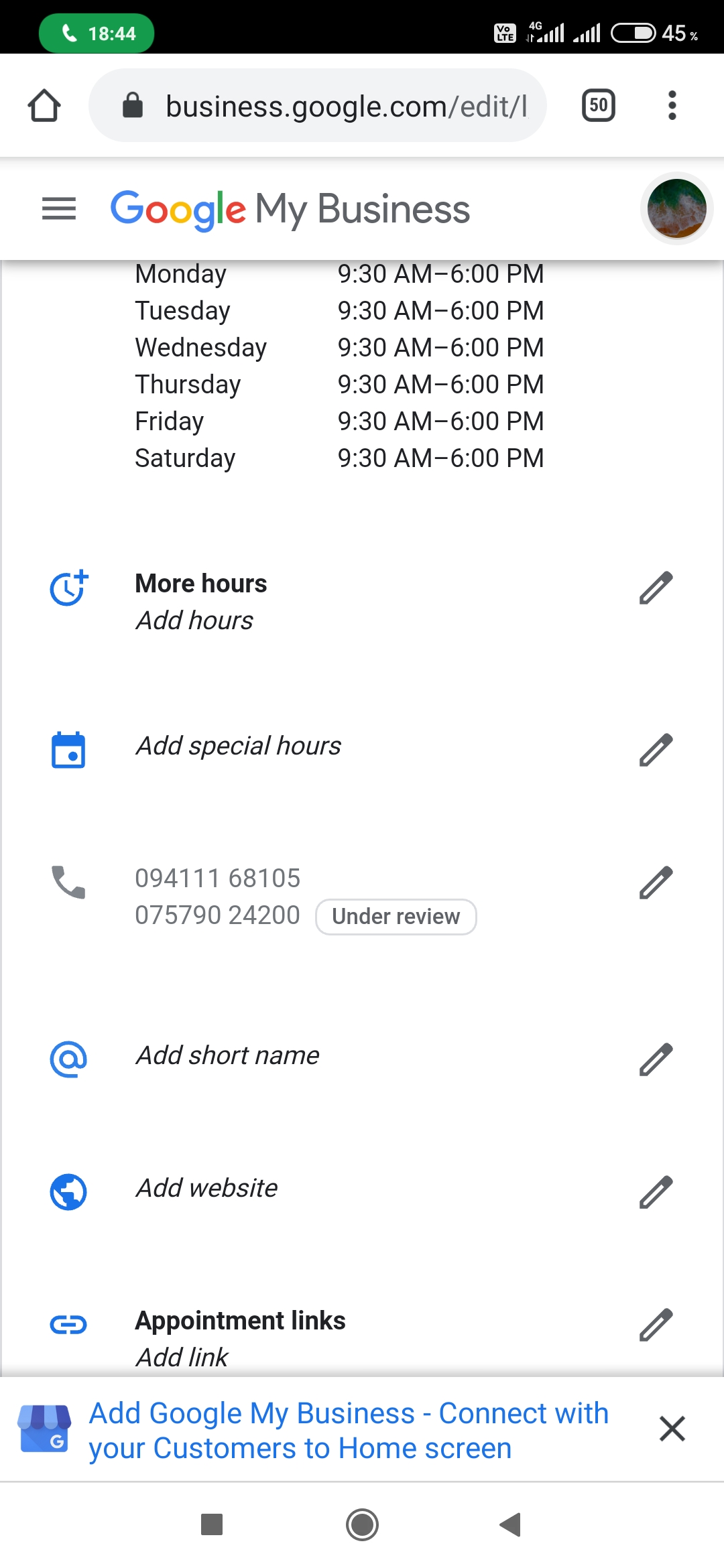The image size is (724, 1568).
Task: Dismiss the Add to Home screen banner
Action: (672, 1429)
